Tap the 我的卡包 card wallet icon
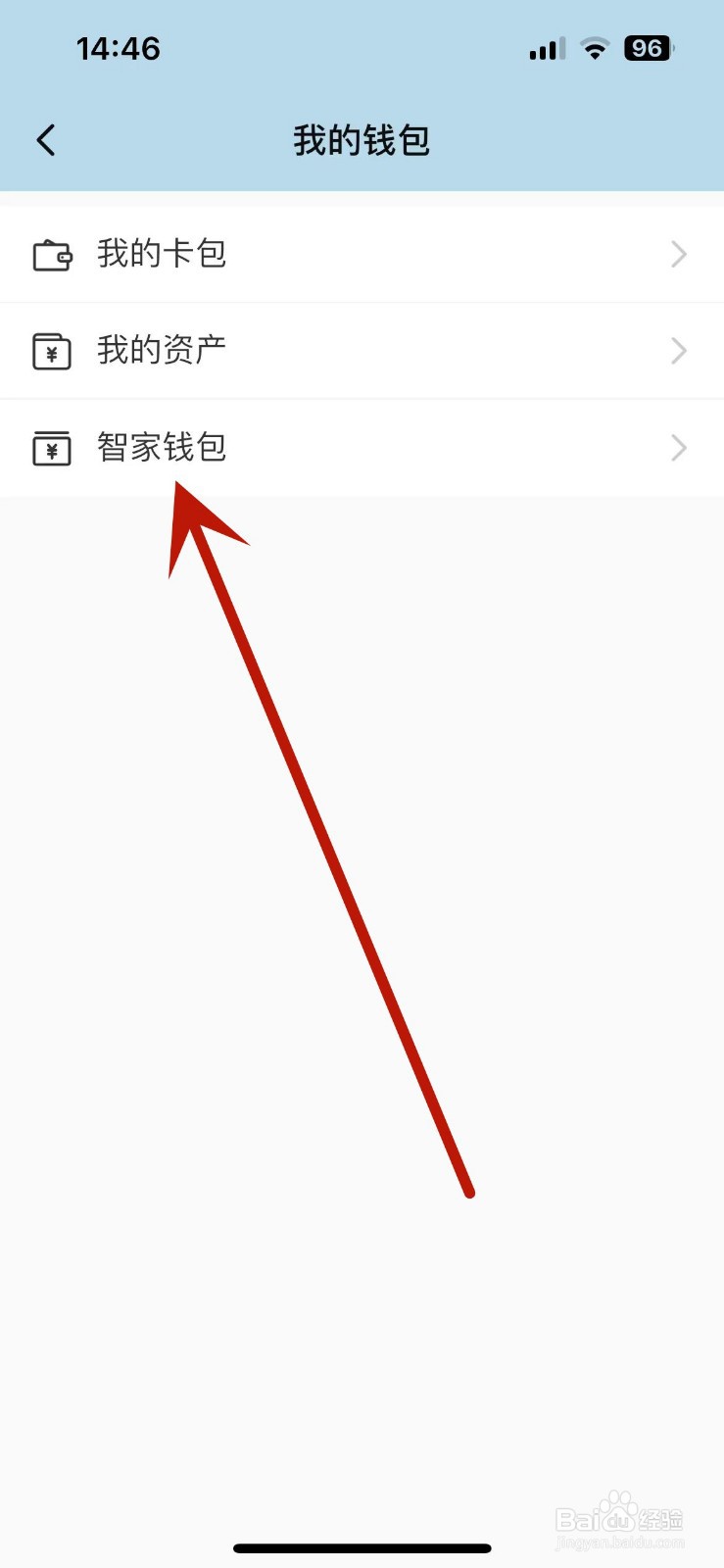 pos(54,254)
